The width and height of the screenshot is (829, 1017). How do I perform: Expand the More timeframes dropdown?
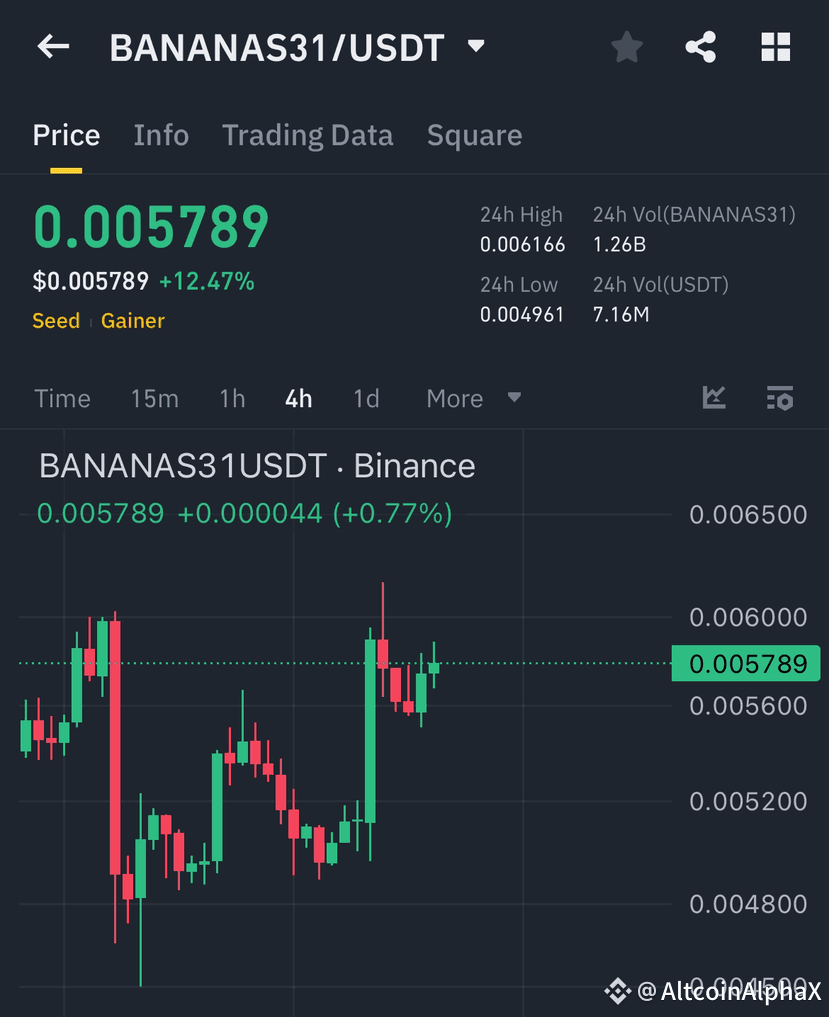coord(455,397)
